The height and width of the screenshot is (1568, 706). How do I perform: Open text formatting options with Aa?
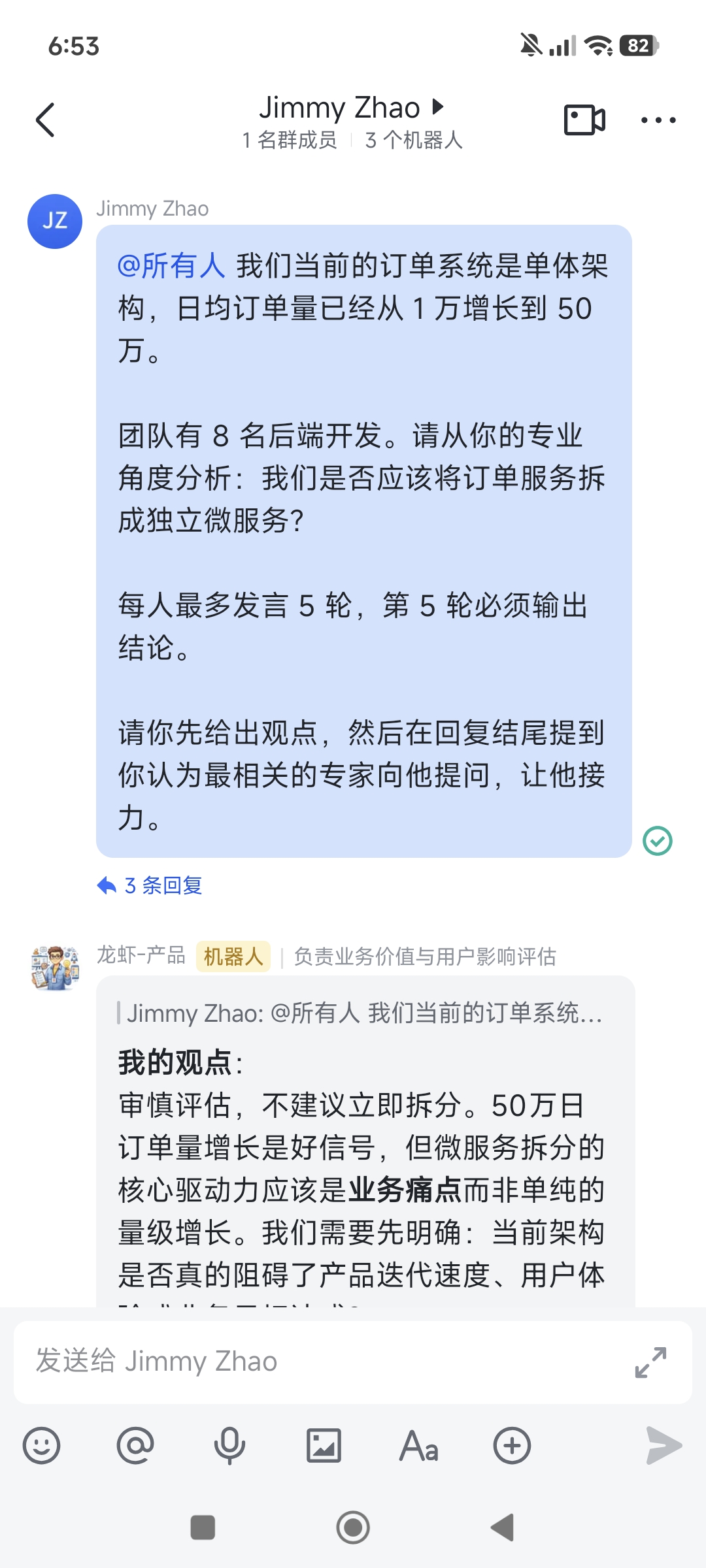[x=418, y=1445]
